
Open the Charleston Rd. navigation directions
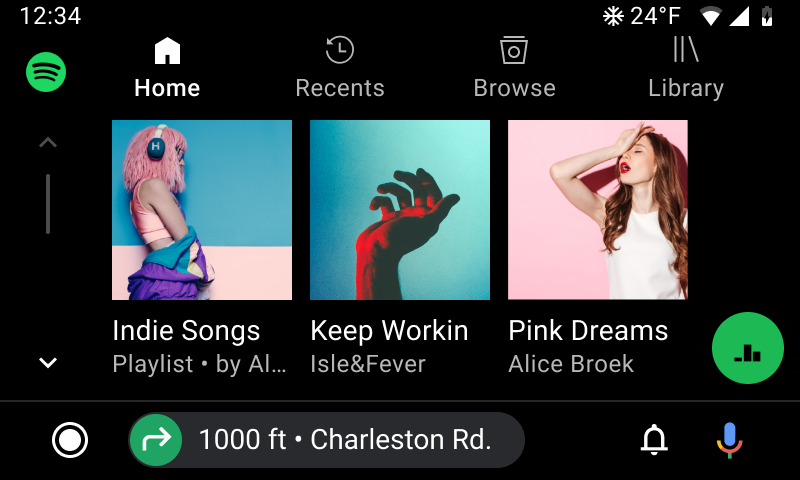[x=327, y=440]
